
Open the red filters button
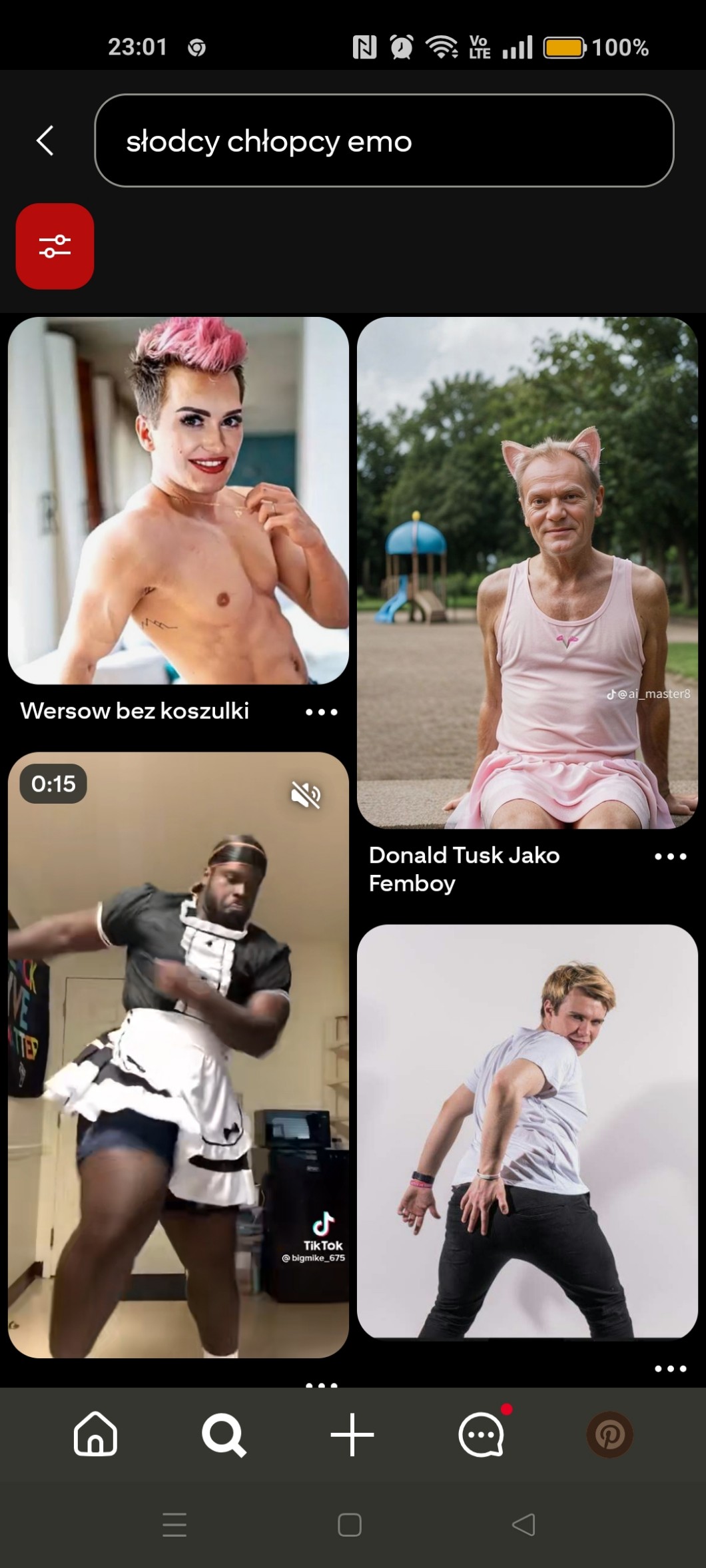[55, 246]
